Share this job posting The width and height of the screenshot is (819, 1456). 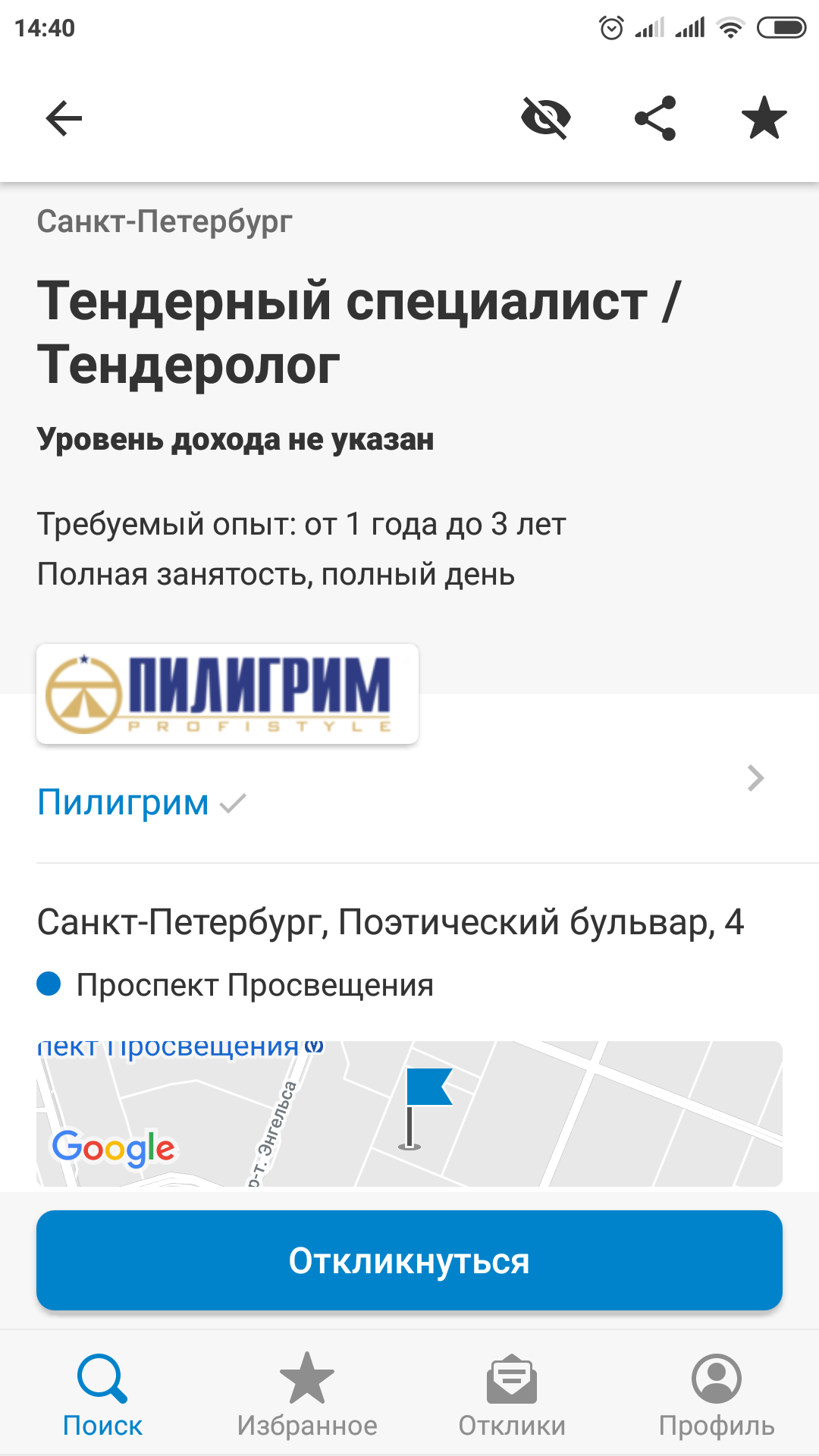[655, 118]
